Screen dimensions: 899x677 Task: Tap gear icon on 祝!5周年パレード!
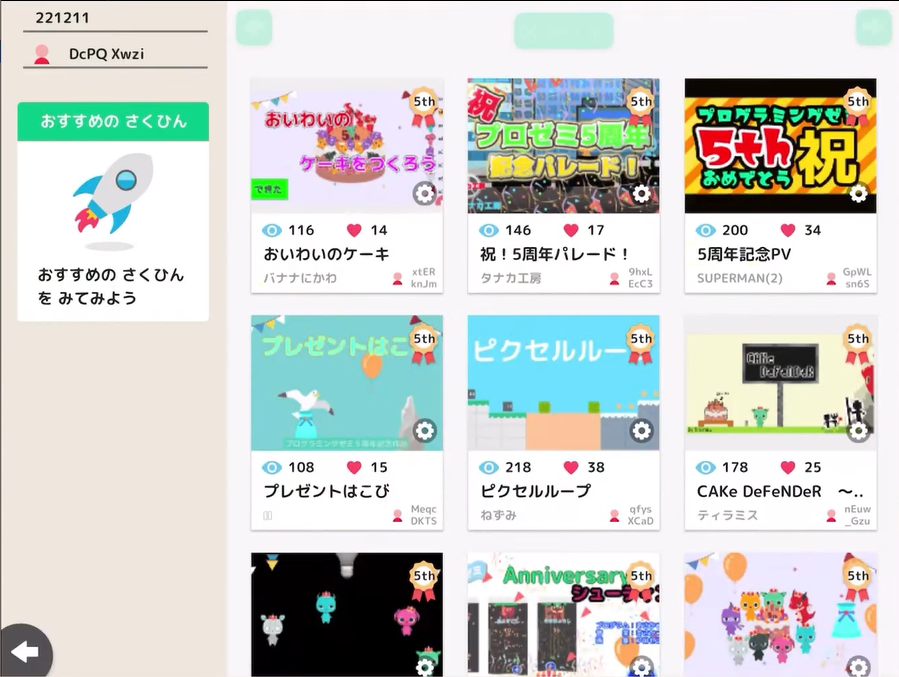tap(642, 193)
